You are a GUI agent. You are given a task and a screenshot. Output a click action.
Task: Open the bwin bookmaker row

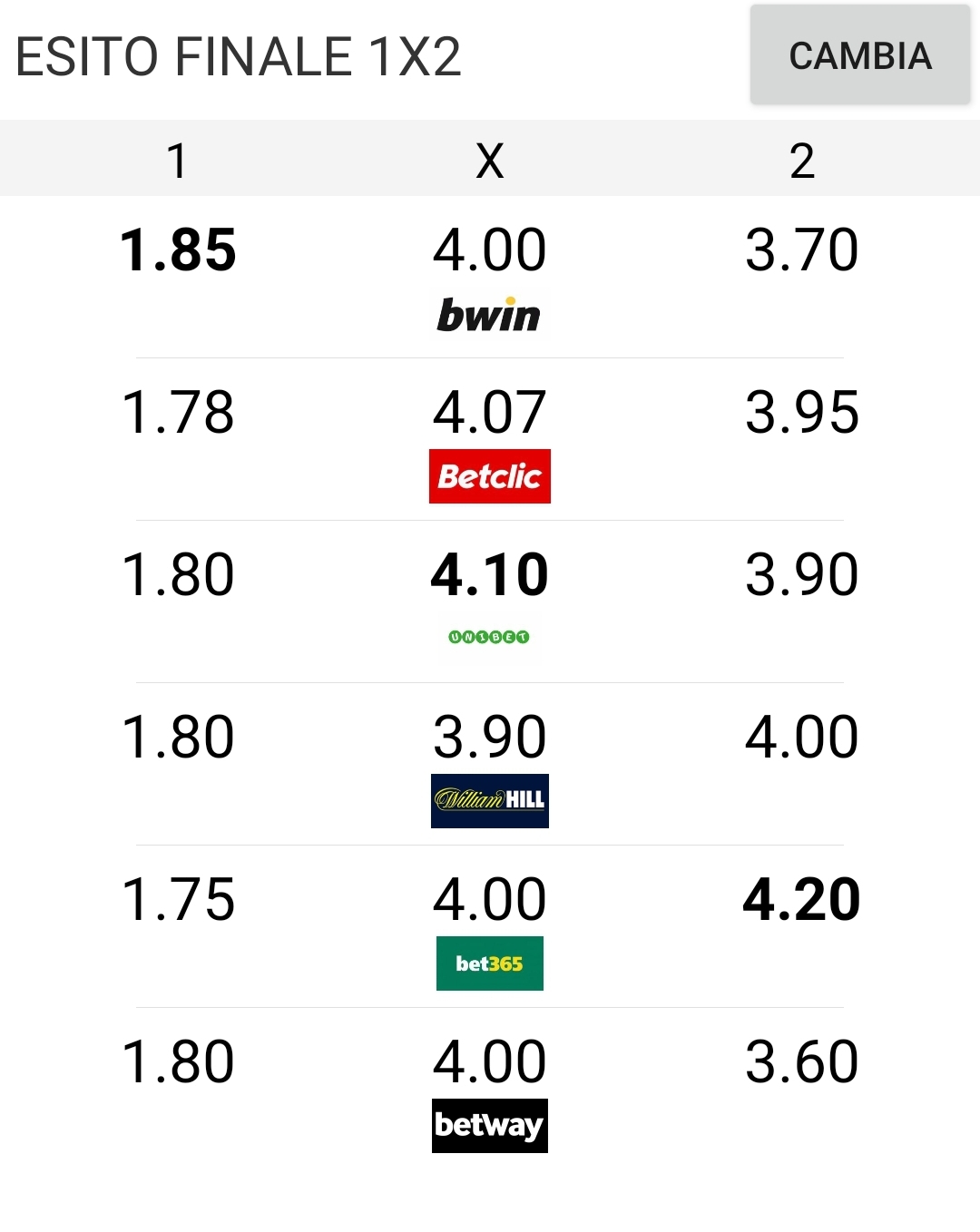click(x=489, y=315)
